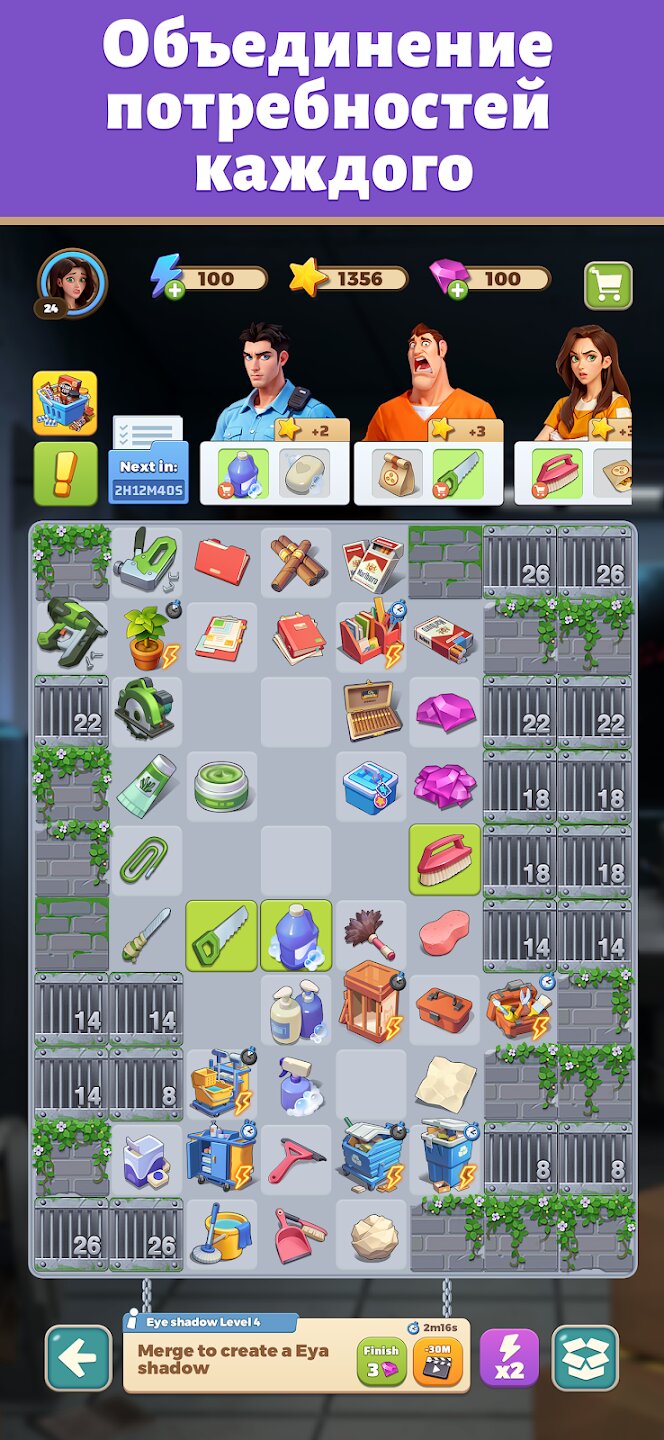Open the task list with Next in timer
Screen dimensions: 664x1440
148,459
